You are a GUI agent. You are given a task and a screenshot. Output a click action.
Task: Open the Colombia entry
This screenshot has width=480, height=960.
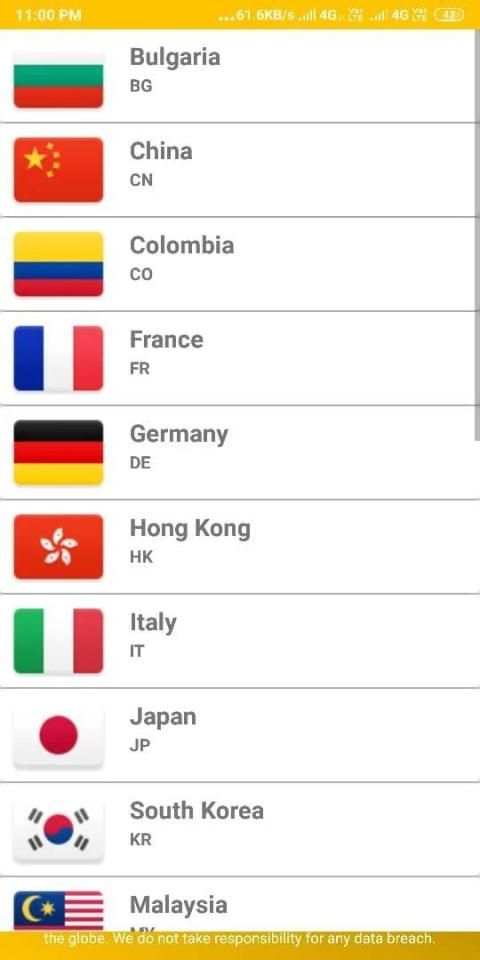[x=238, y=264]
